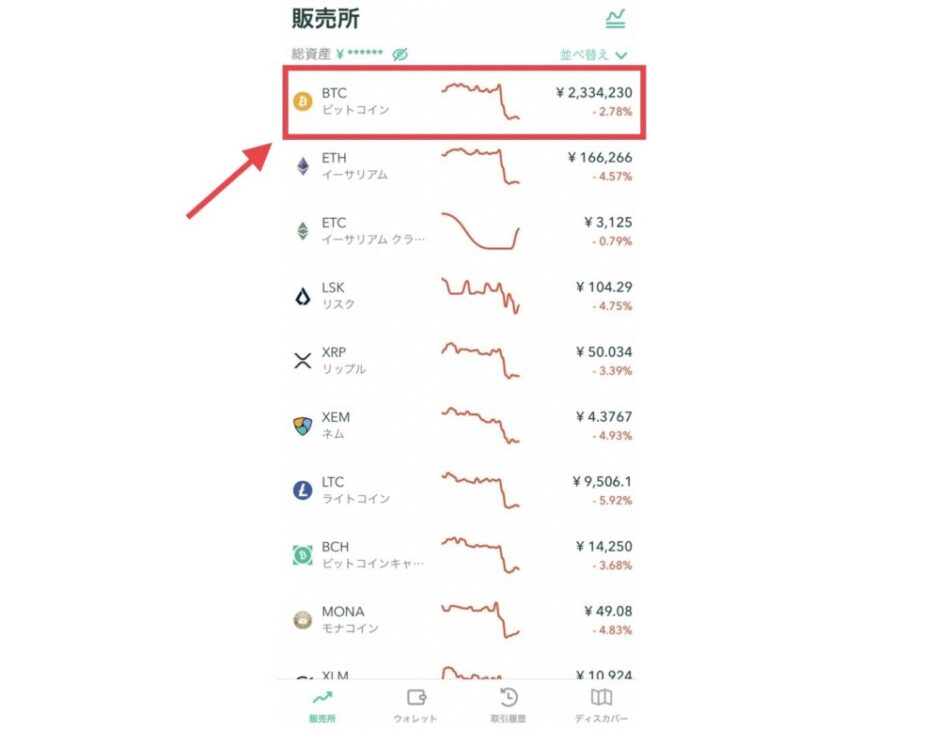Open the chart icon in the header
940x729 pixels.
tap(615, 19)
